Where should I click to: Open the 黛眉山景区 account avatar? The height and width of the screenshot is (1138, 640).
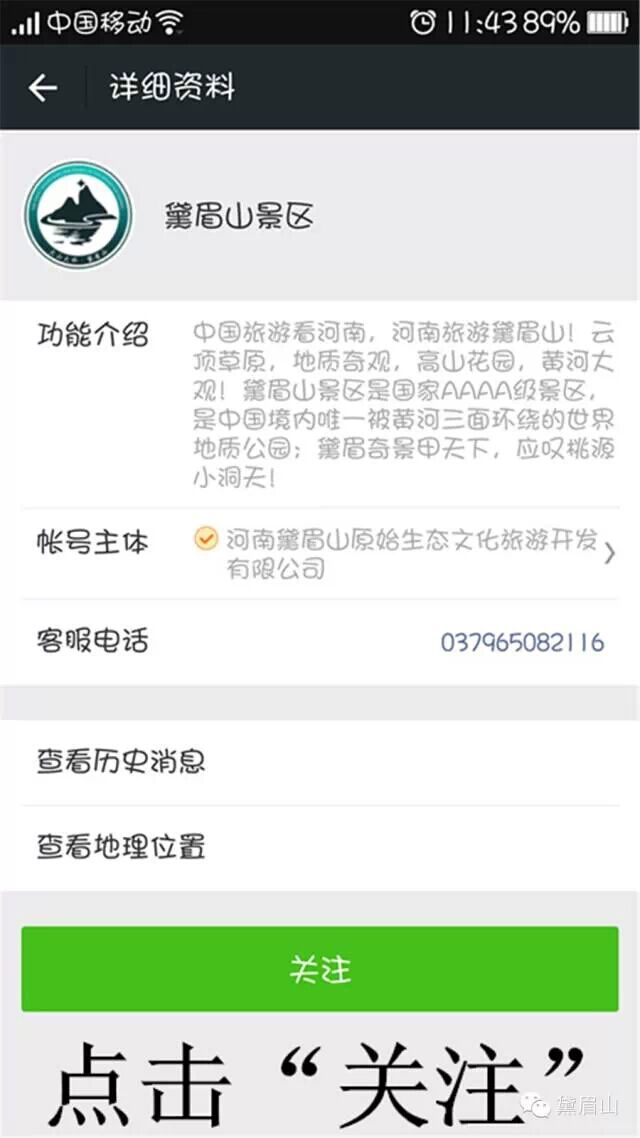(x=78, y=214)
